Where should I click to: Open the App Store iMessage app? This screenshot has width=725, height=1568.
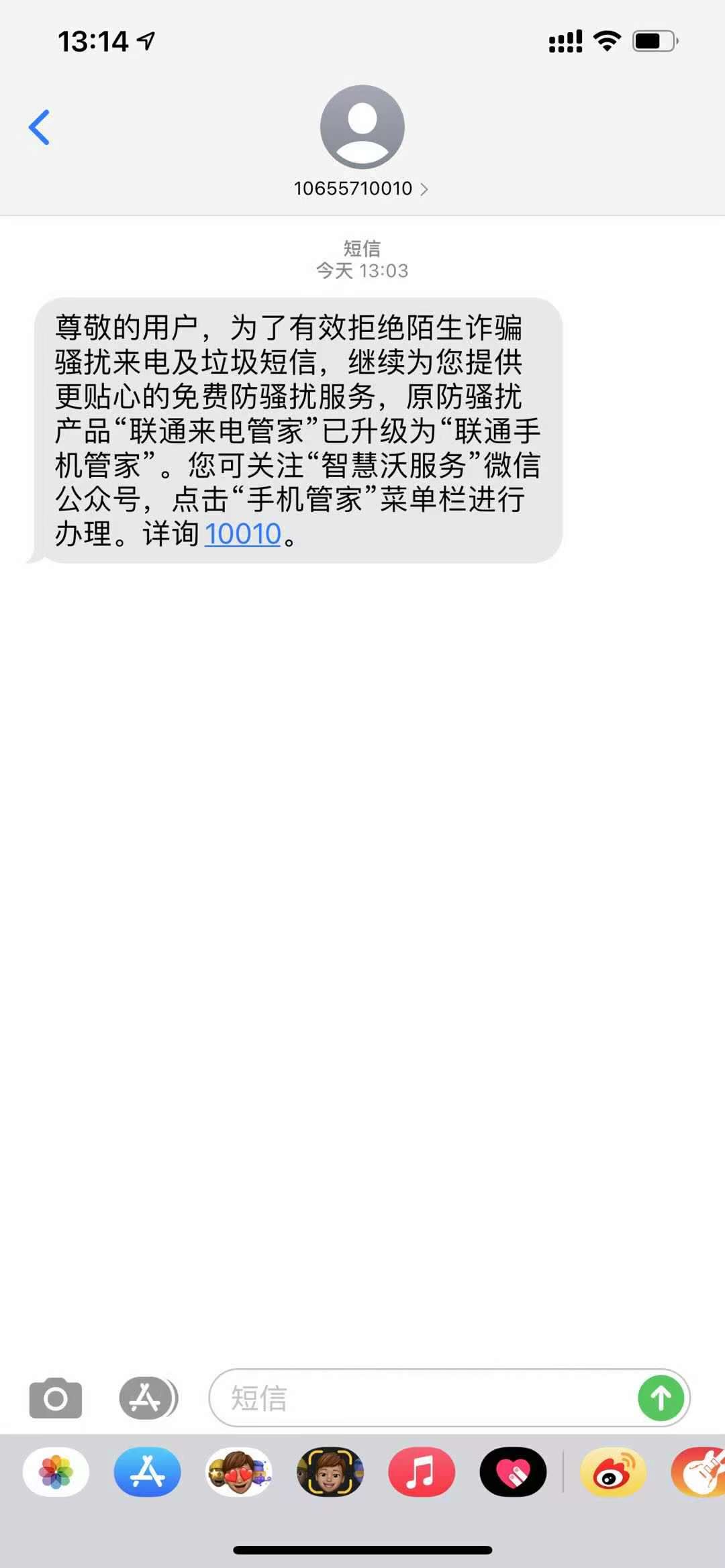[x=147, y=1472]
